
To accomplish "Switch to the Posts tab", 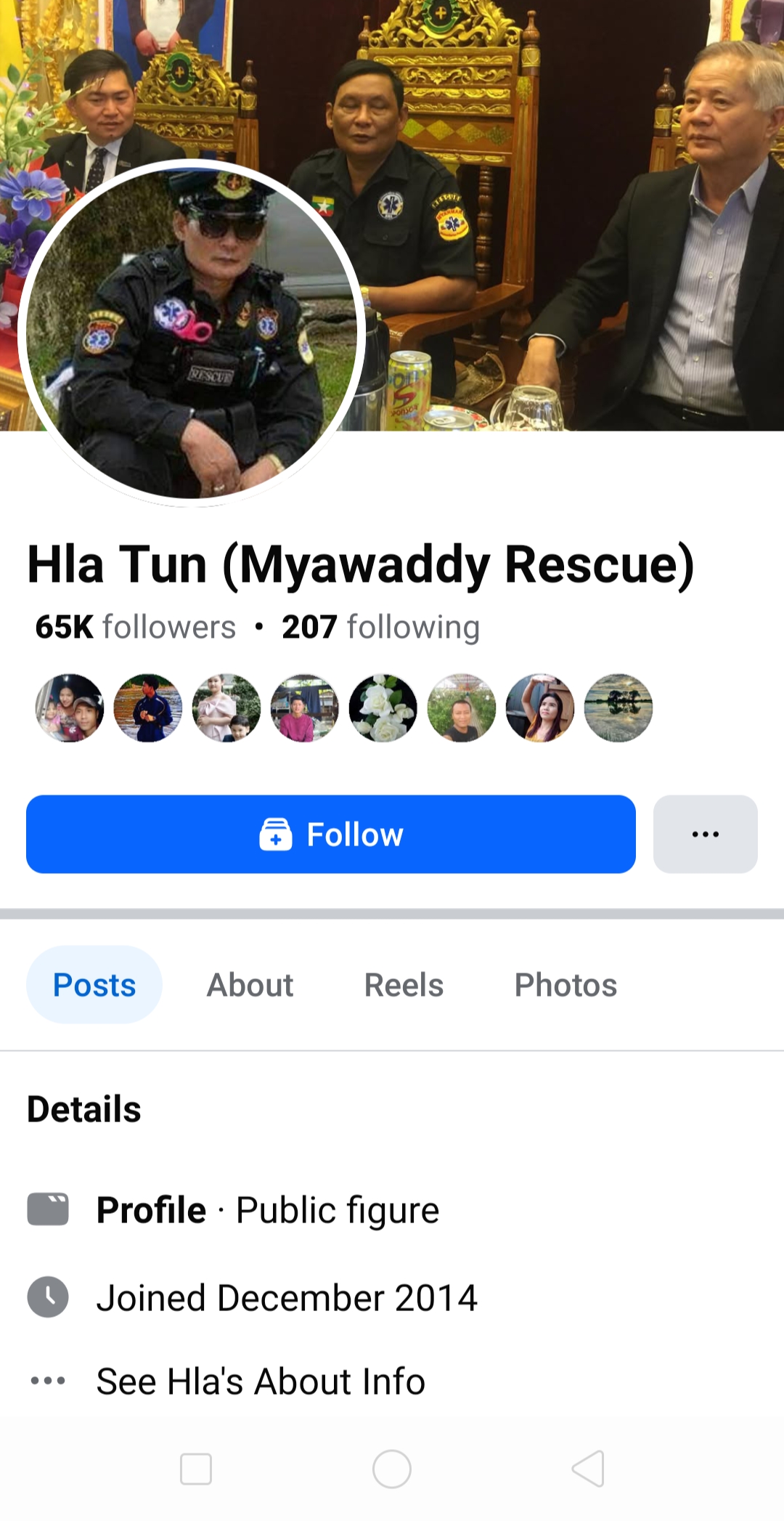I will pyautogui.click(x=94, y=985).
